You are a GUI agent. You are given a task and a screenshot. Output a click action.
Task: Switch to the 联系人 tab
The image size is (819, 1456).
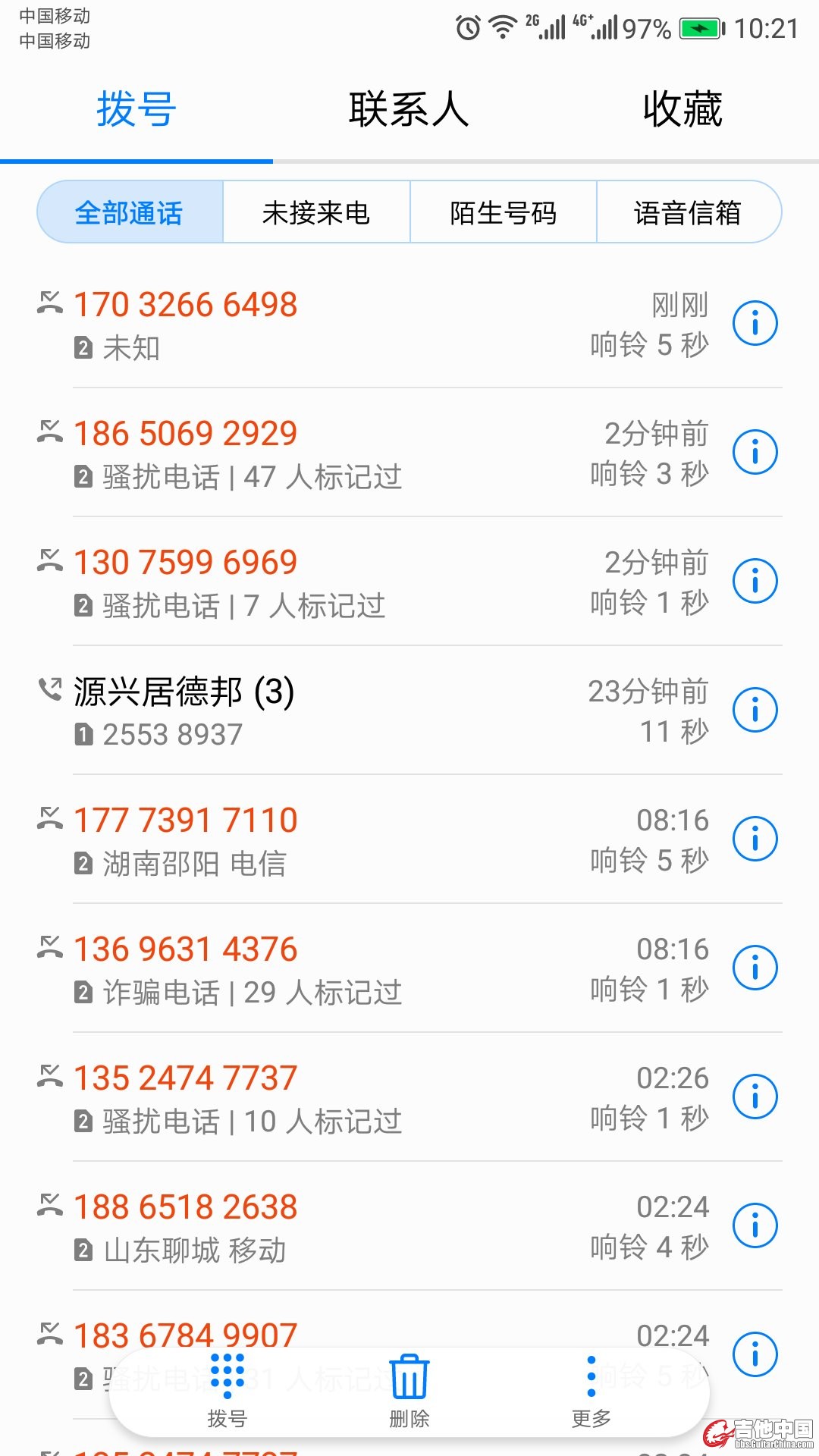click(x=409, y=109)
